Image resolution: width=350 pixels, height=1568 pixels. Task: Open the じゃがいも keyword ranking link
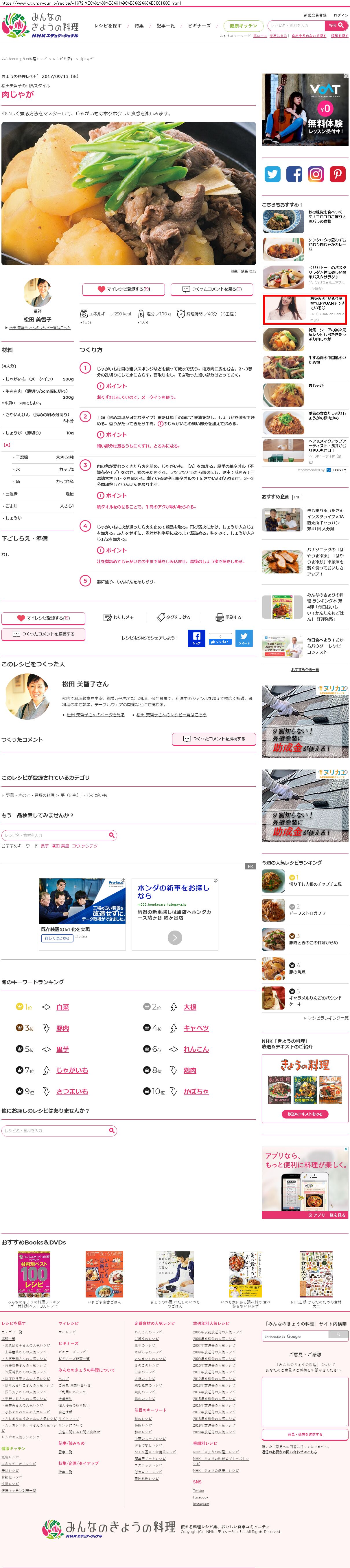(x=72, y=1070)
